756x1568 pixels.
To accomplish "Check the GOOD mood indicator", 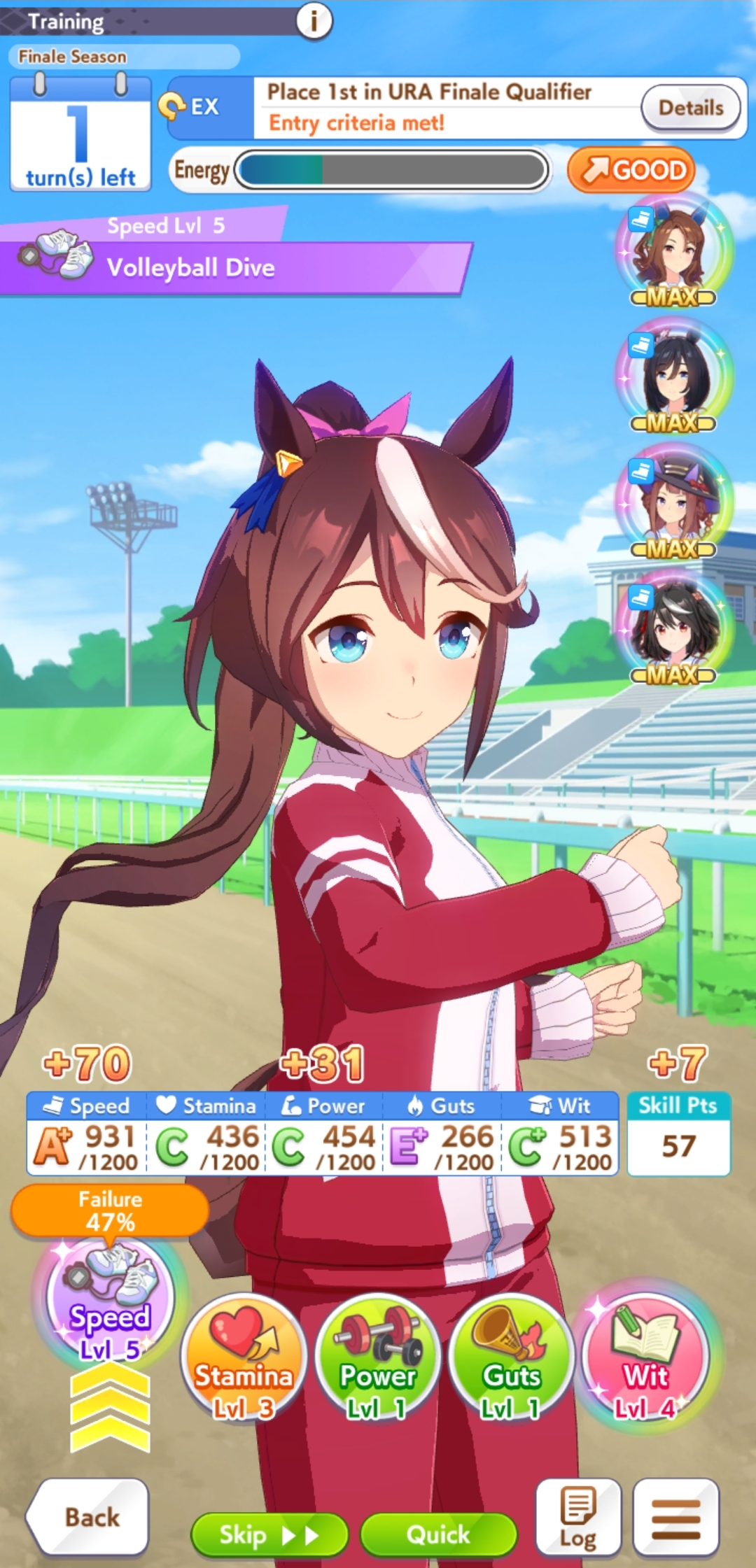I will point(631,170).
